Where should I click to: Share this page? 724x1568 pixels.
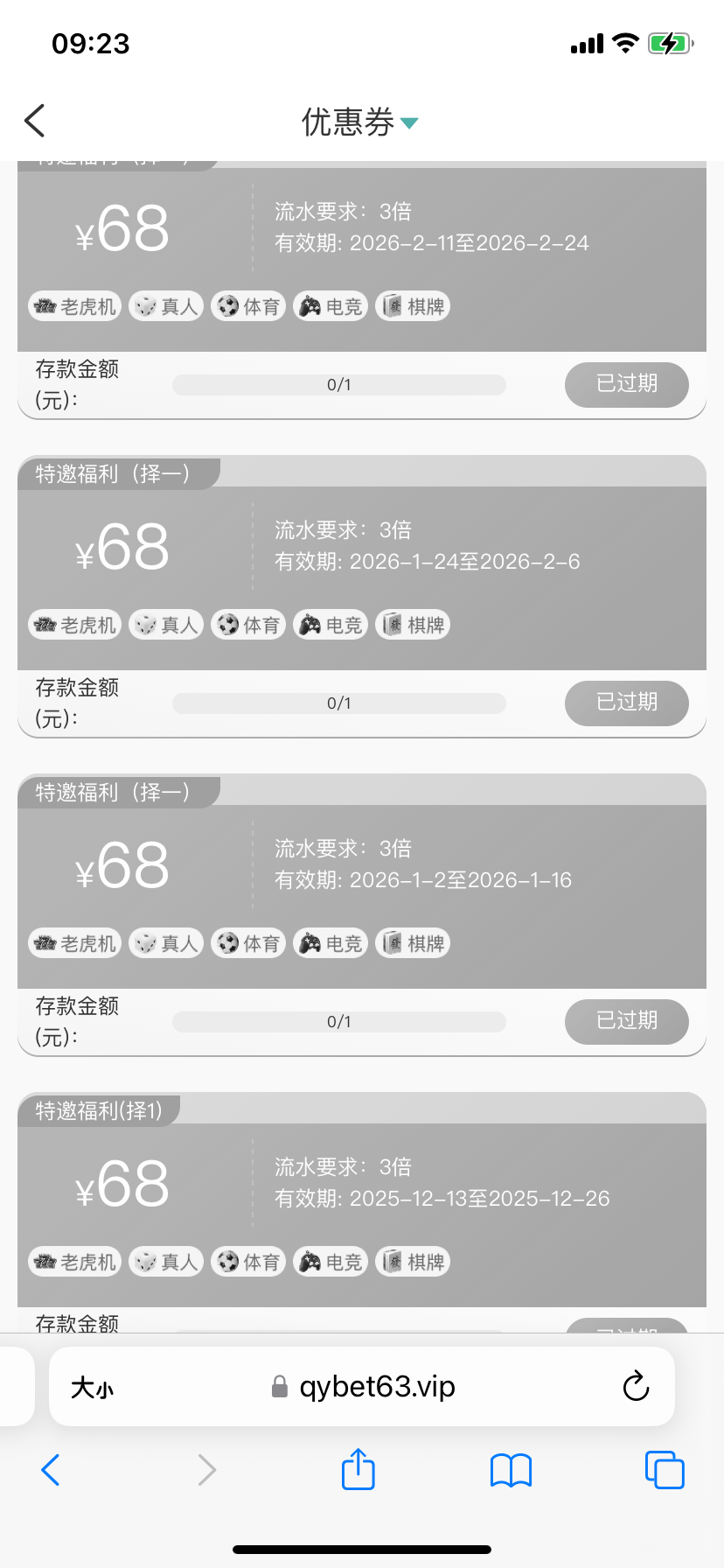click(359, 1470)
